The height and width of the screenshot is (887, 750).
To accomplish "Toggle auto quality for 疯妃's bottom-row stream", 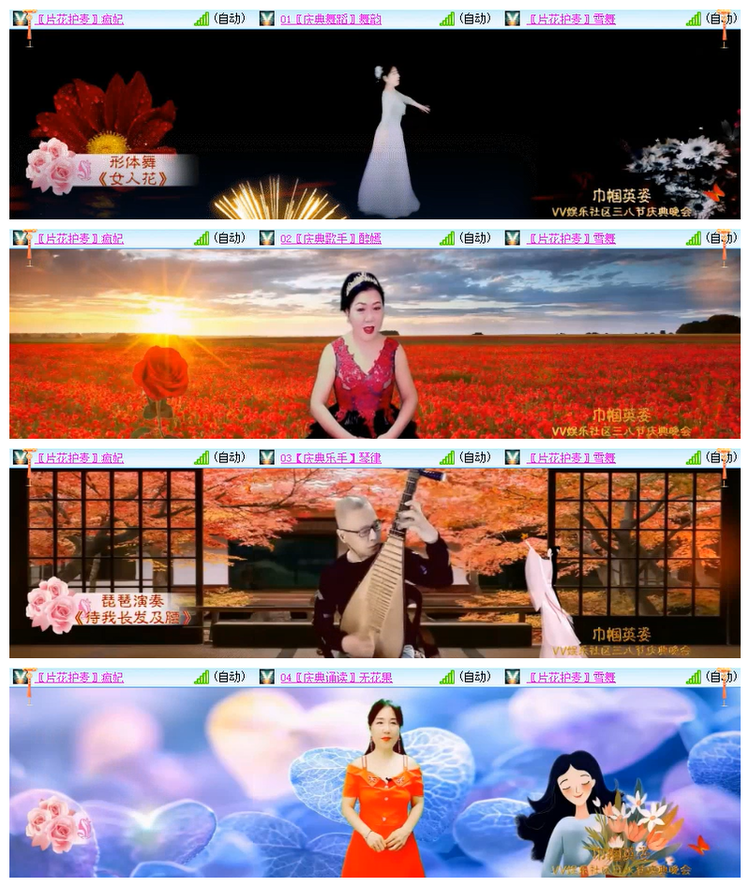I will click(x=230, y=677).
